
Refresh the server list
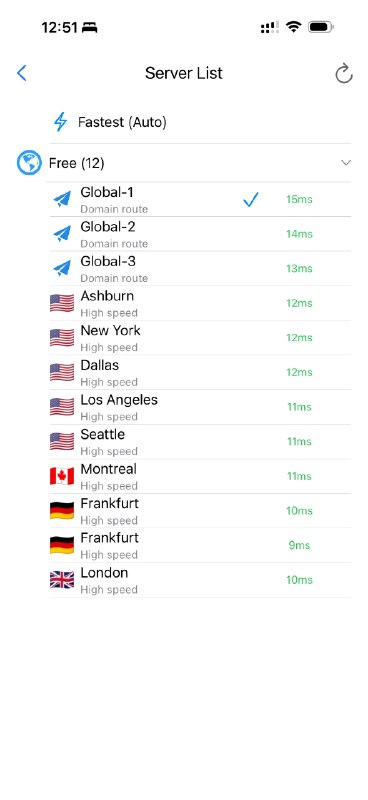344,73
